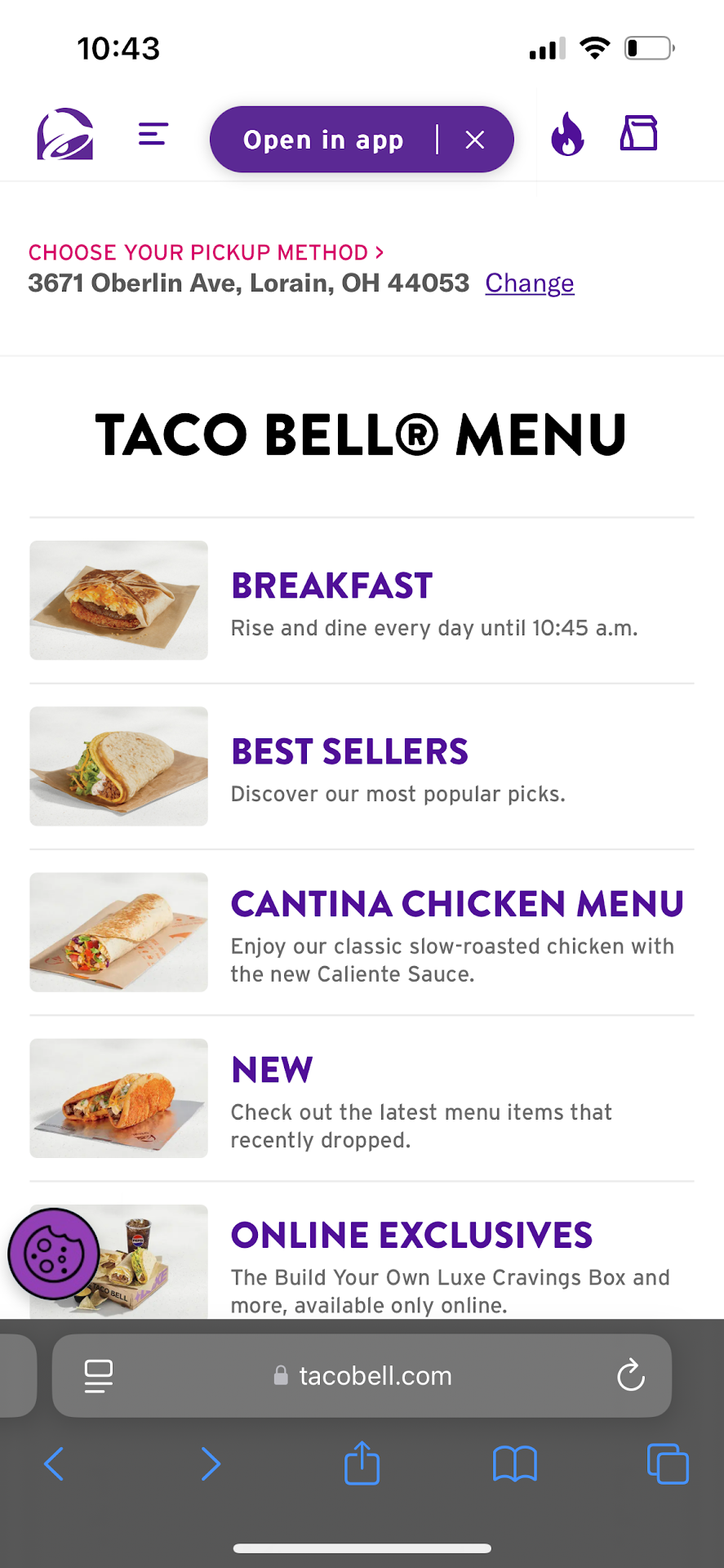The image size is (724, 1568).
Task: Open the Best Sellers category
Action: click(x=349, y=751)
